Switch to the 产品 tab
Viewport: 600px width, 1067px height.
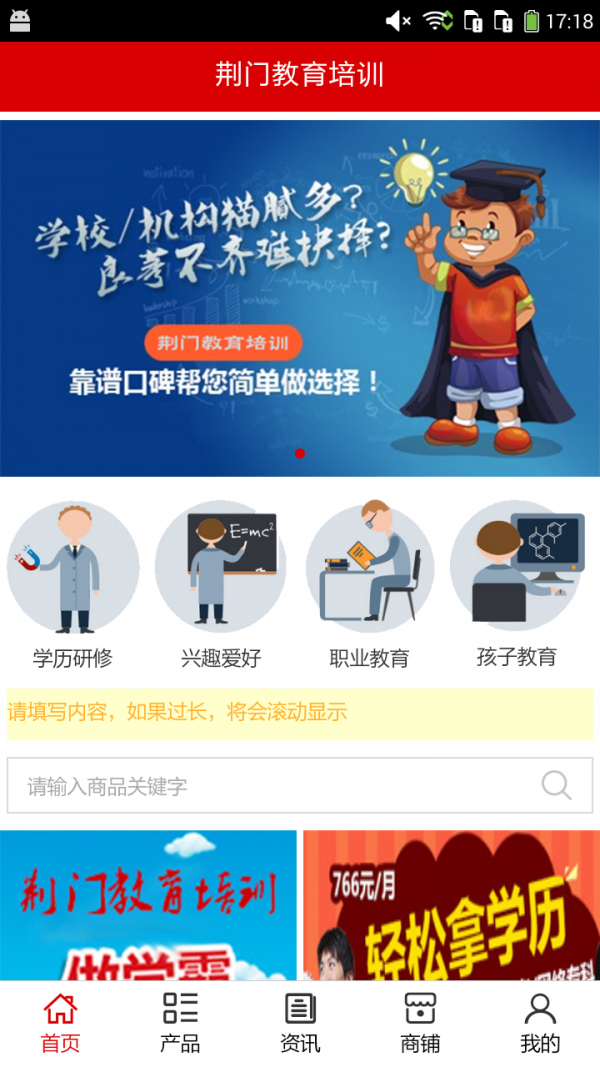(180, 1023)
